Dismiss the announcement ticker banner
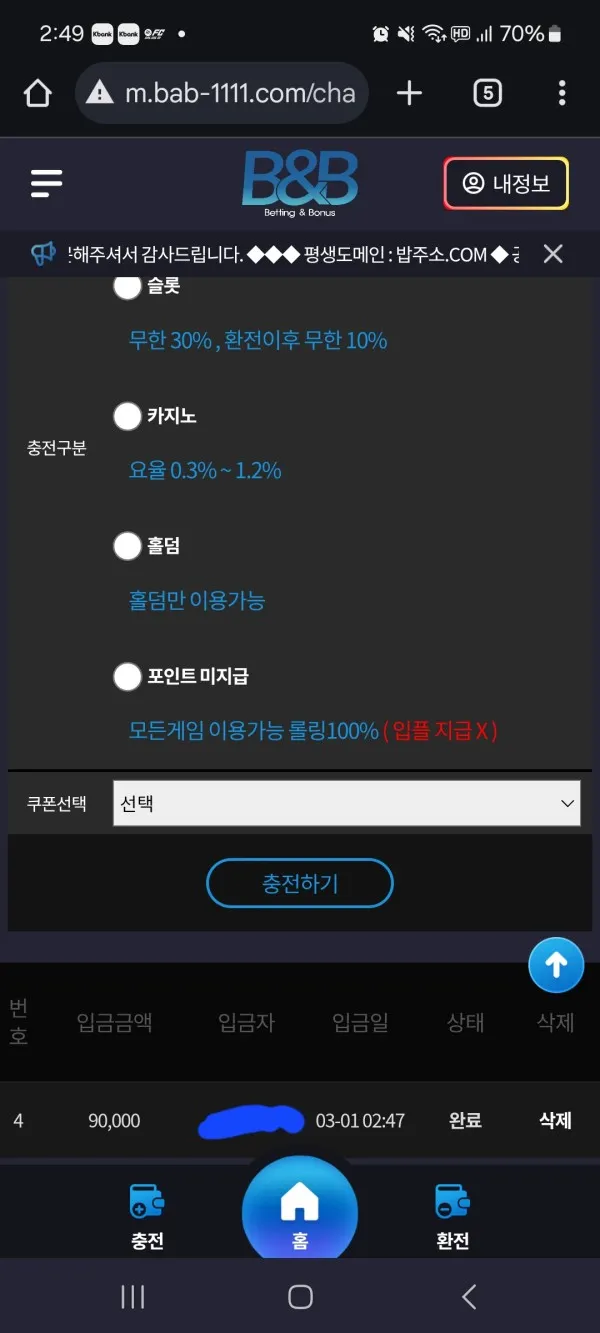The width and height of the screenshot is (600, 1333). pyautogui.click(x=553, y=254)
